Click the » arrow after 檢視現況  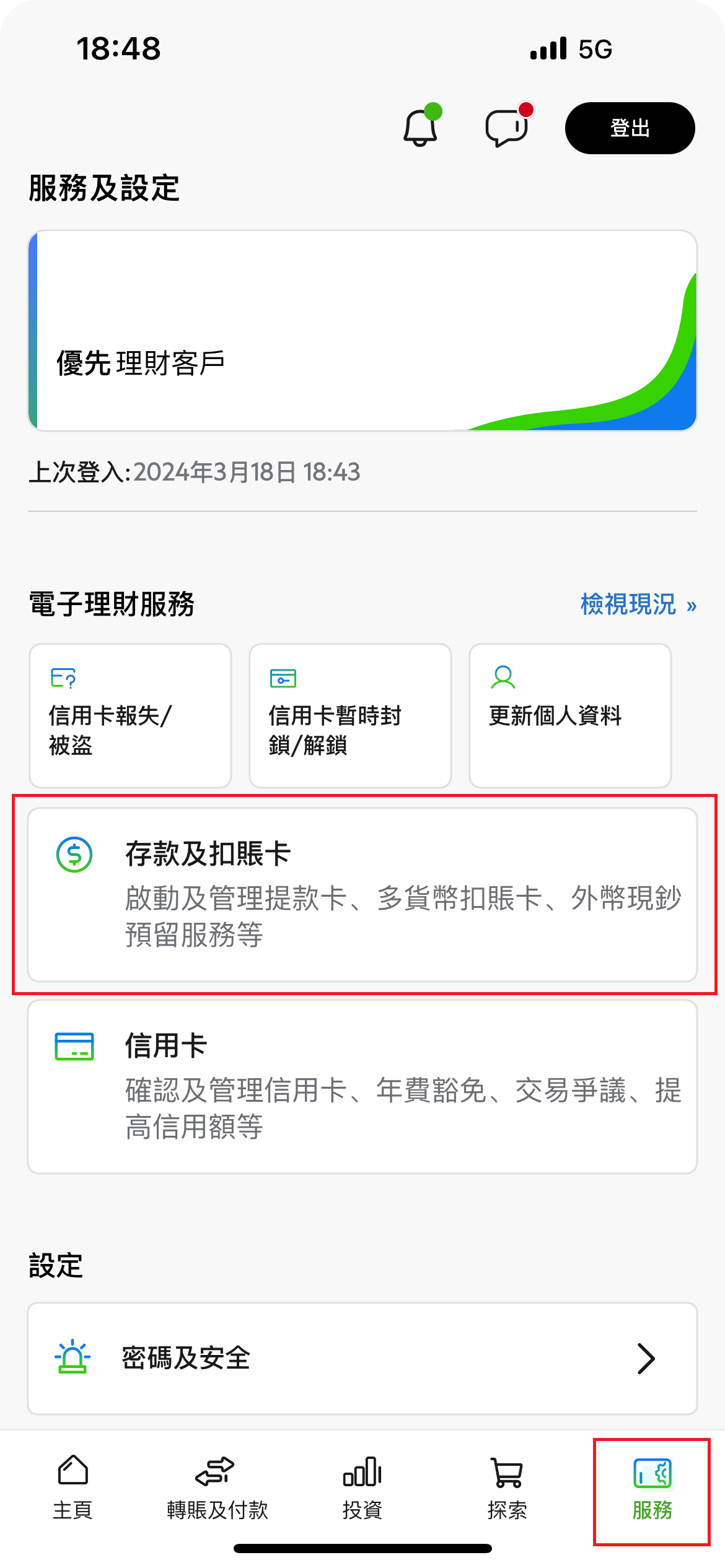(692, 605)
